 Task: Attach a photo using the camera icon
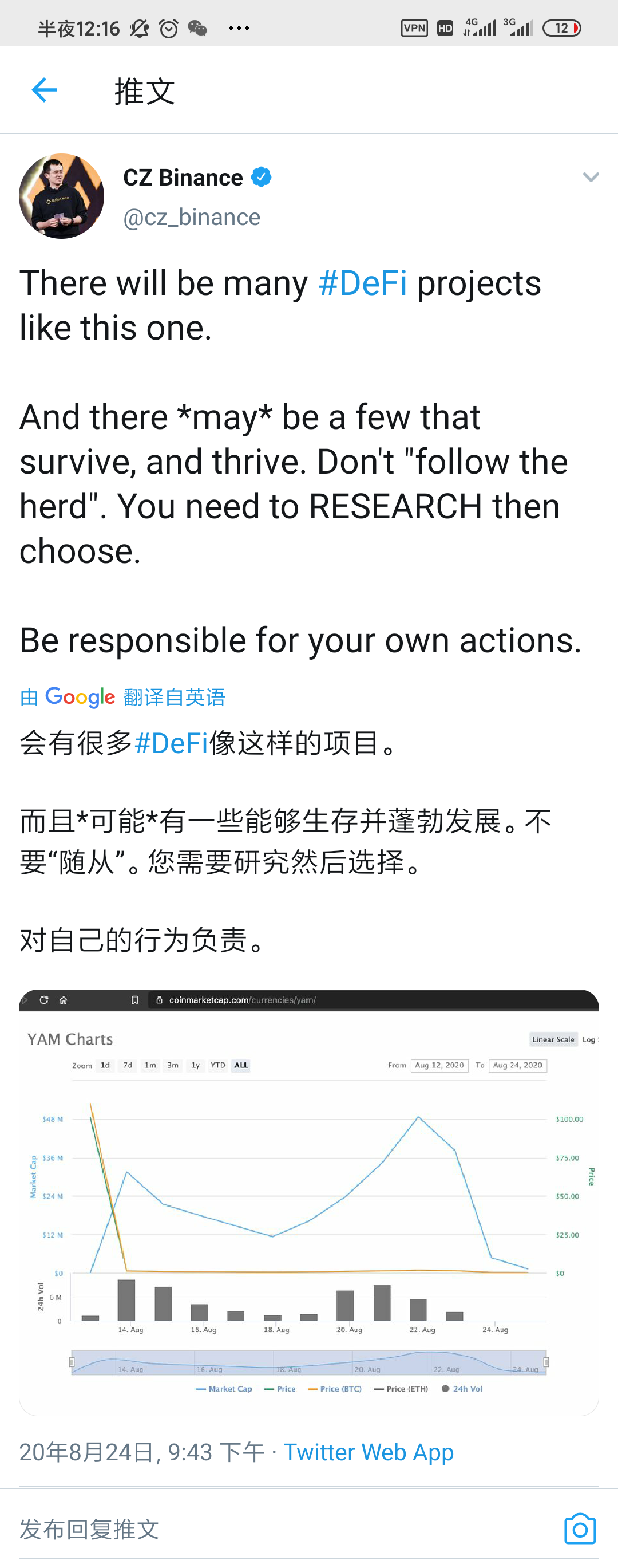pos(580,1528)
